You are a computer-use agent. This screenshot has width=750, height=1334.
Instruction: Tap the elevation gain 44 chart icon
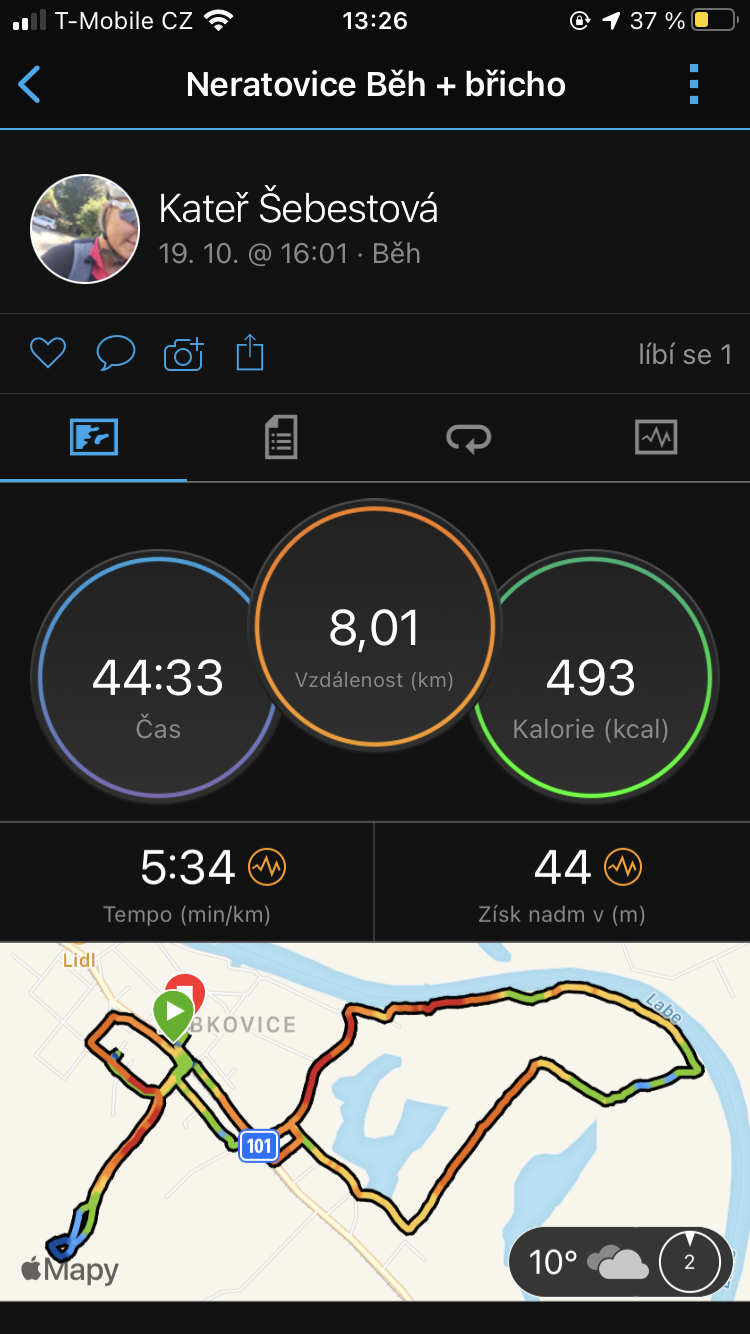(622, 867)
